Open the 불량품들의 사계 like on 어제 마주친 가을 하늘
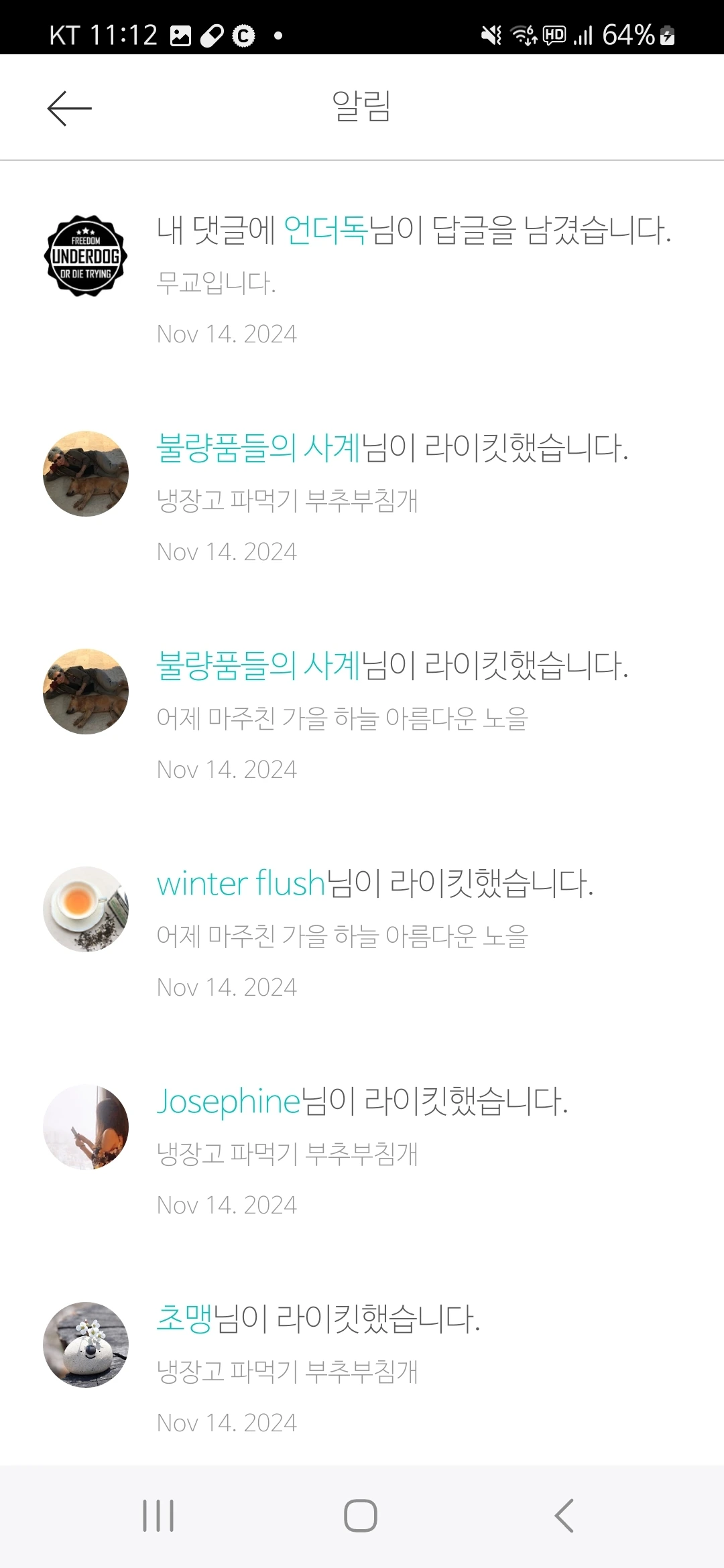 pos(362,716)
